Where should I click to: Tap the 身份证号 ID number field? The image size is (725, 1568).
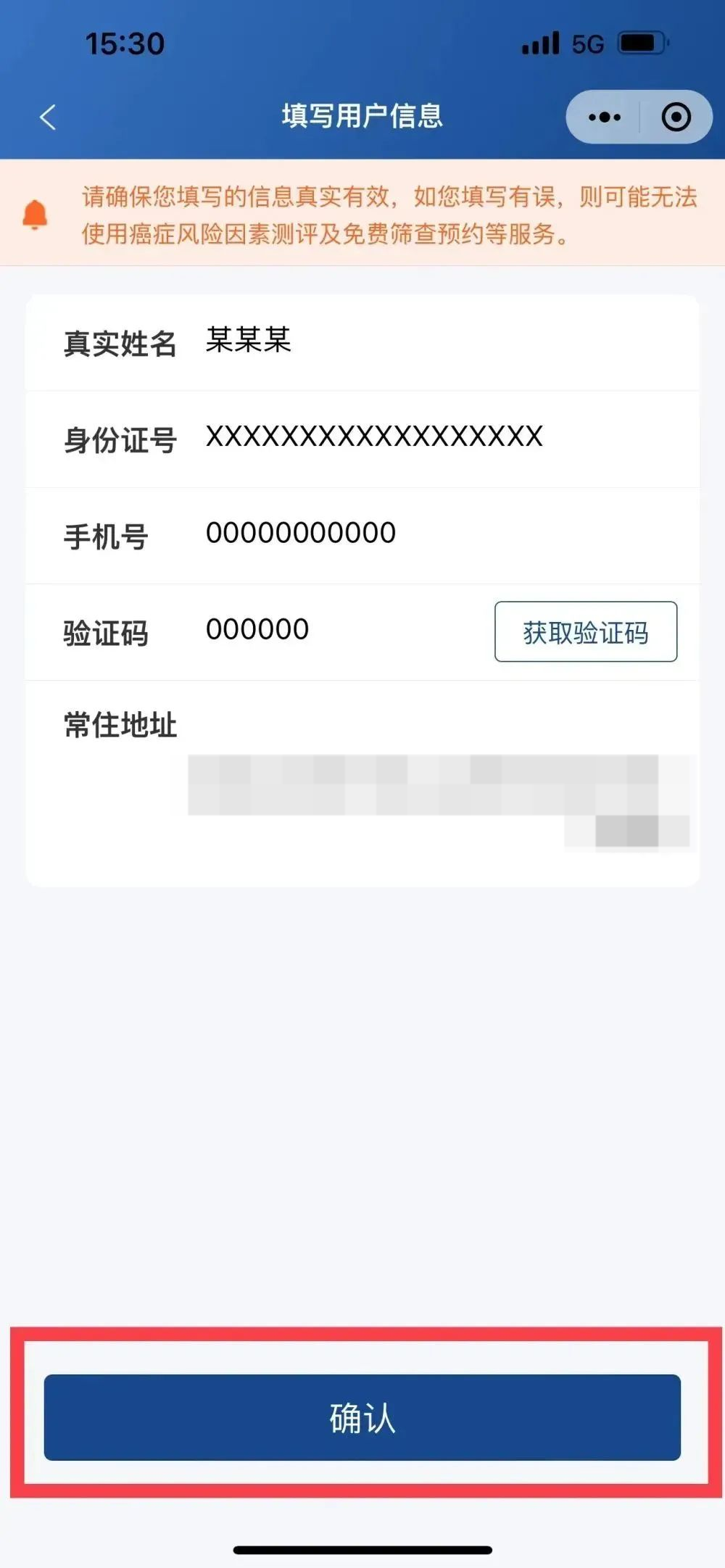pos(362,439)
